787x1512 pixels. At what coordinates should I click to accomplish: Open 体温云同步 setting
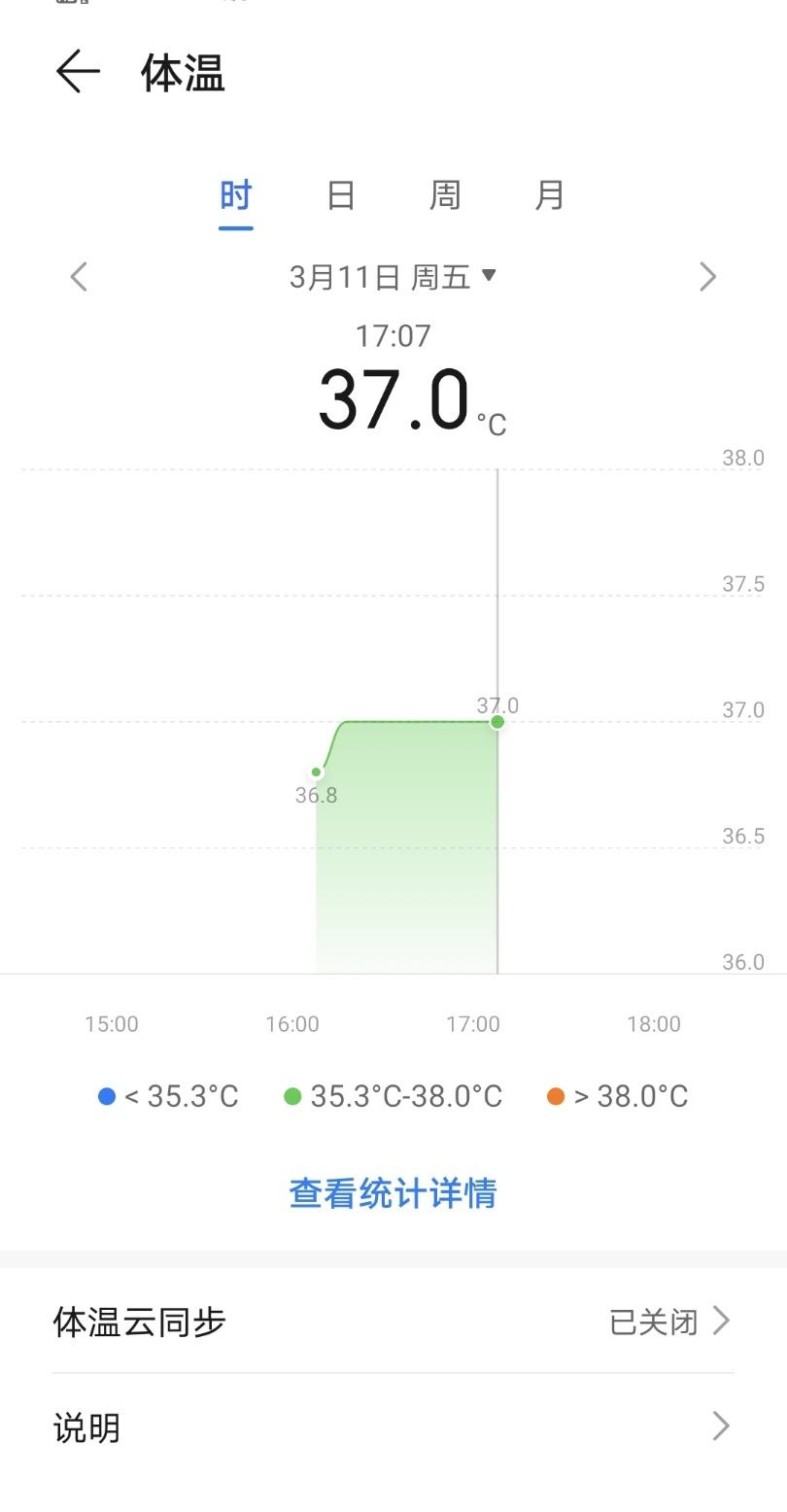393,1322
